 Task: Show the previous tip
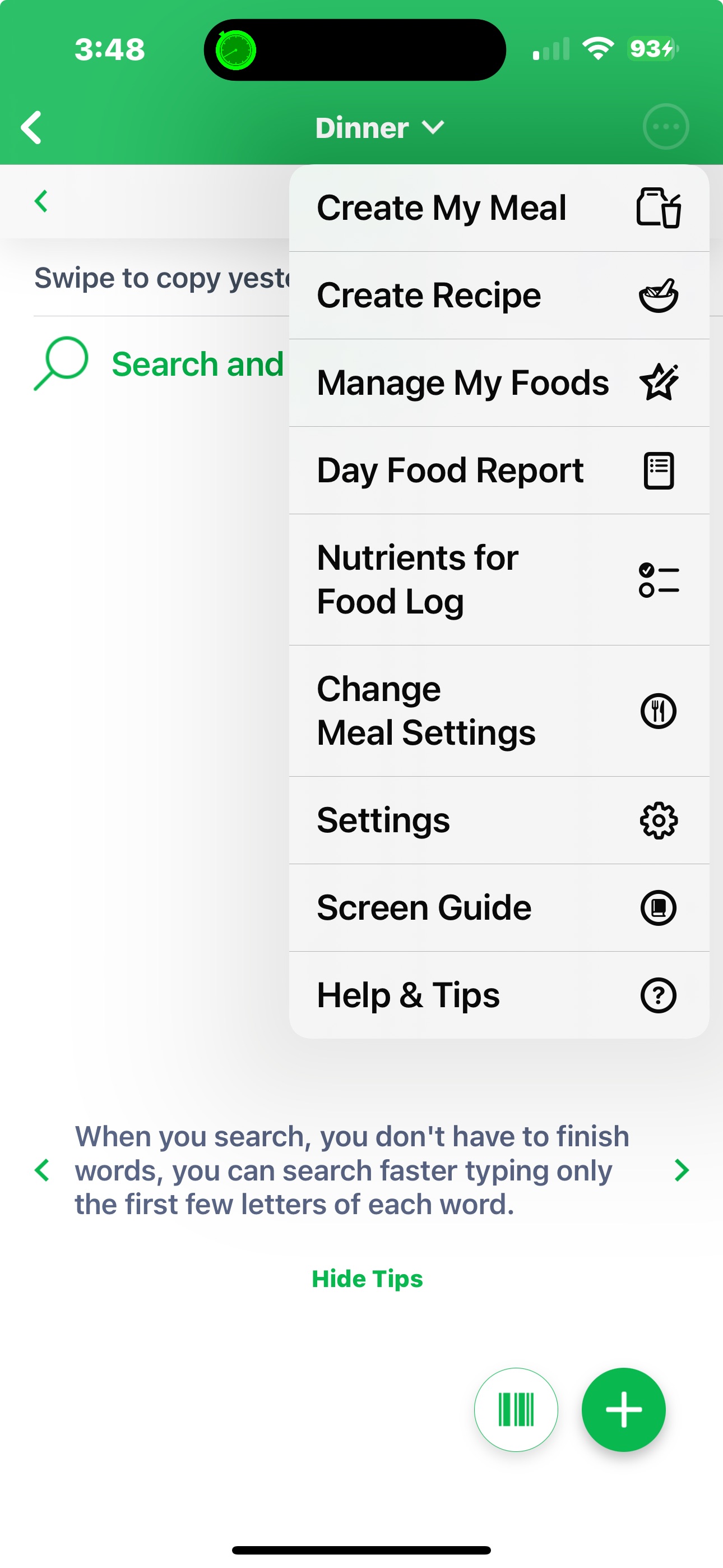[x=42, y=1170]
